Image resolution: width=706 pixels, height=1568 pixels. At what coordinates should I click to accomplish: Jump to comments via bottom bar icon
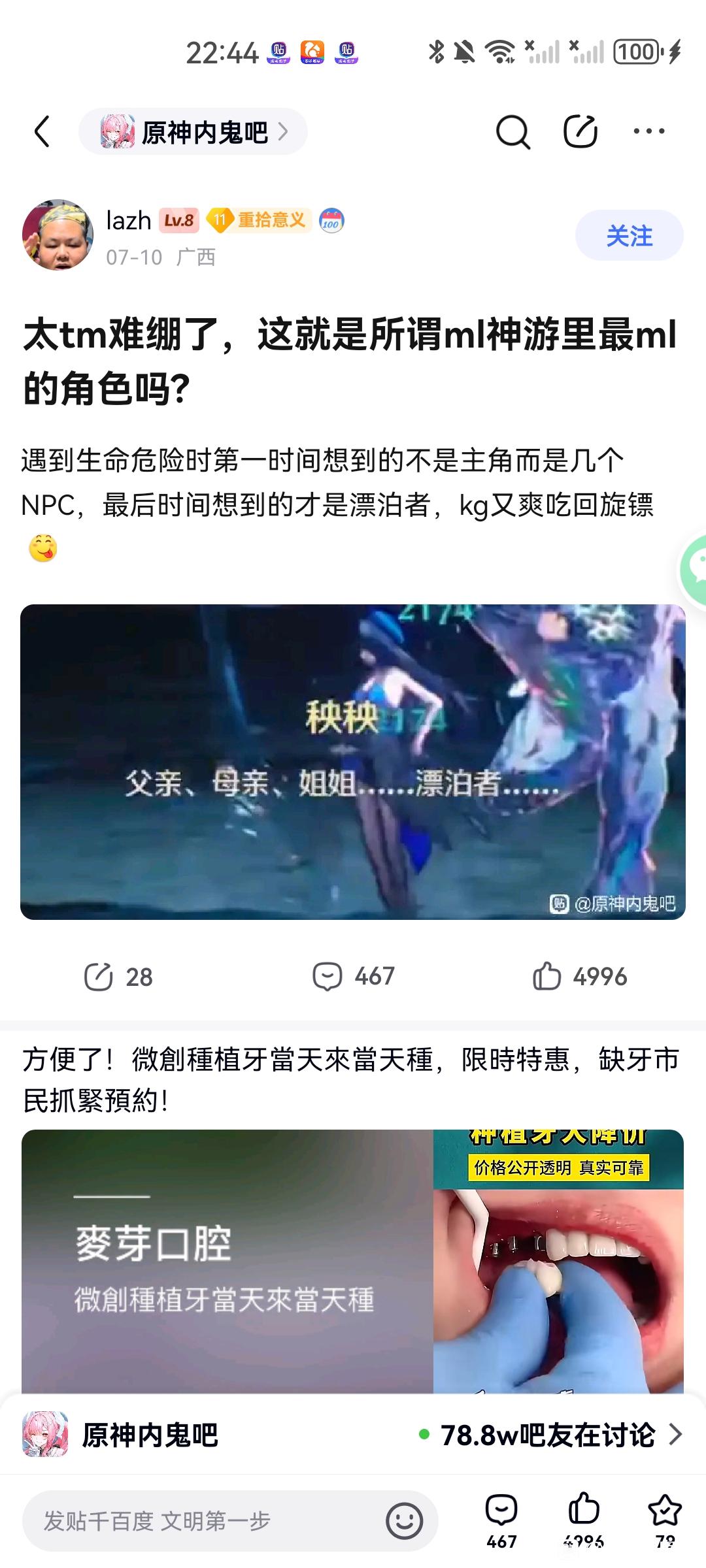click(x=501, y=1521)
